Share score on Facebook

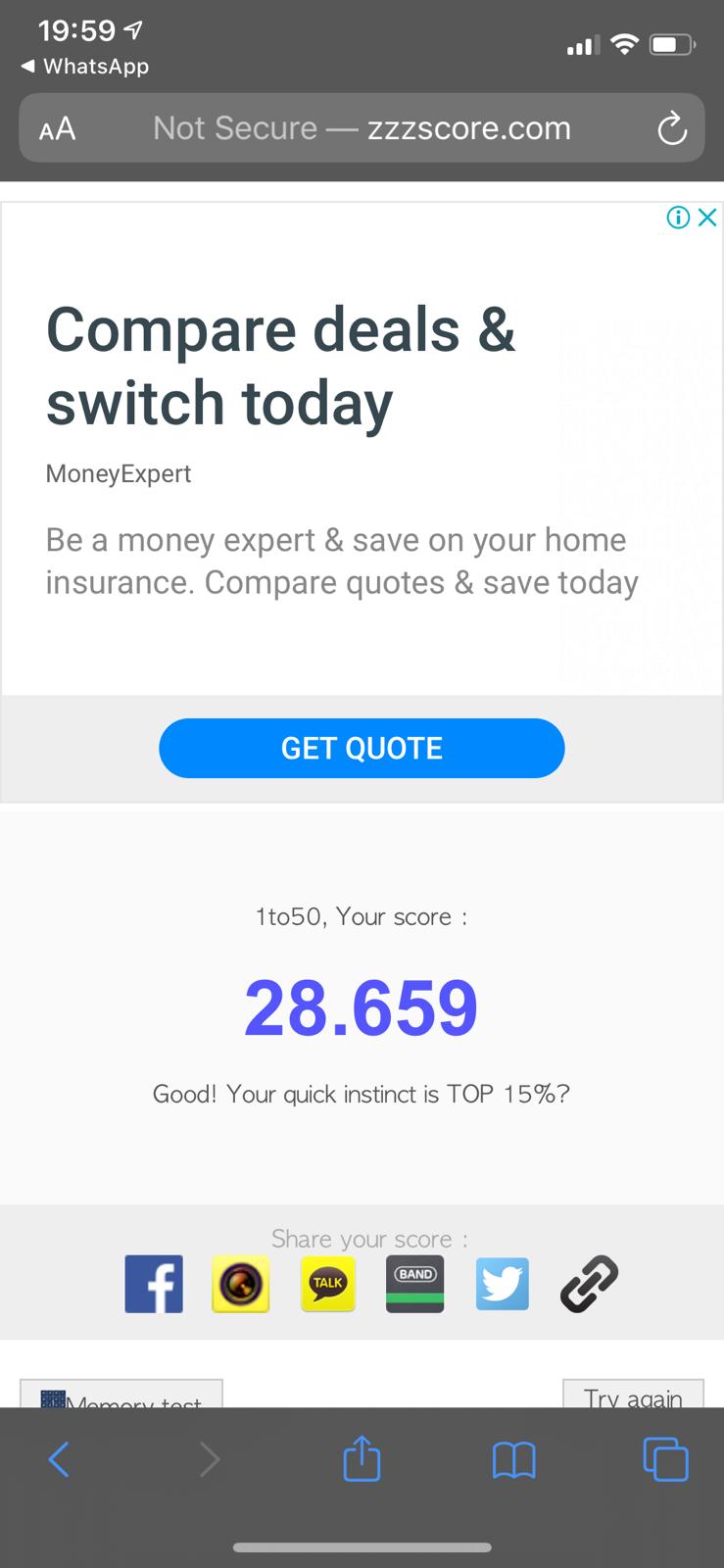(154, 1284)
